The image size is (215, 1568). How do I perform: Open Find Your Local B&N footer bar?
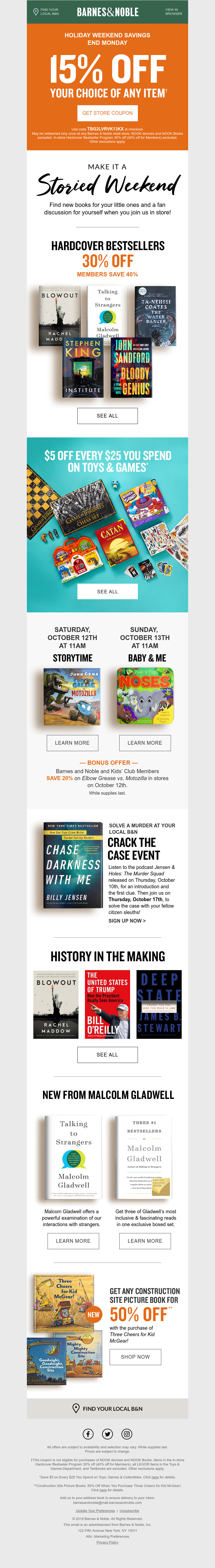(107, 1409)
